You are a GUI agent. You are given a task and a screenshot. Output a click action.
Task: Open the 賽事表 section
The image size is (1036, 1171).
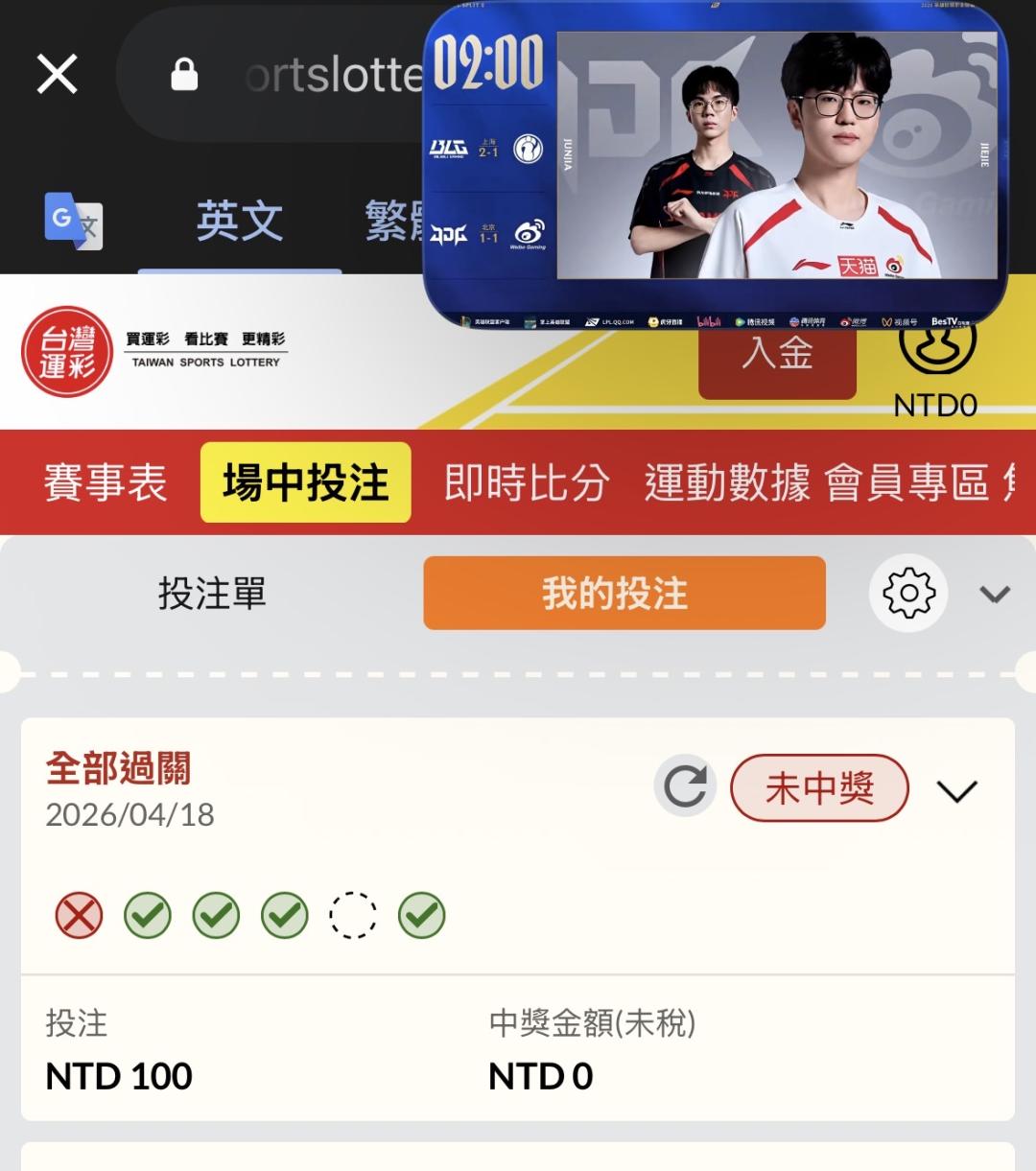[106, 482]
